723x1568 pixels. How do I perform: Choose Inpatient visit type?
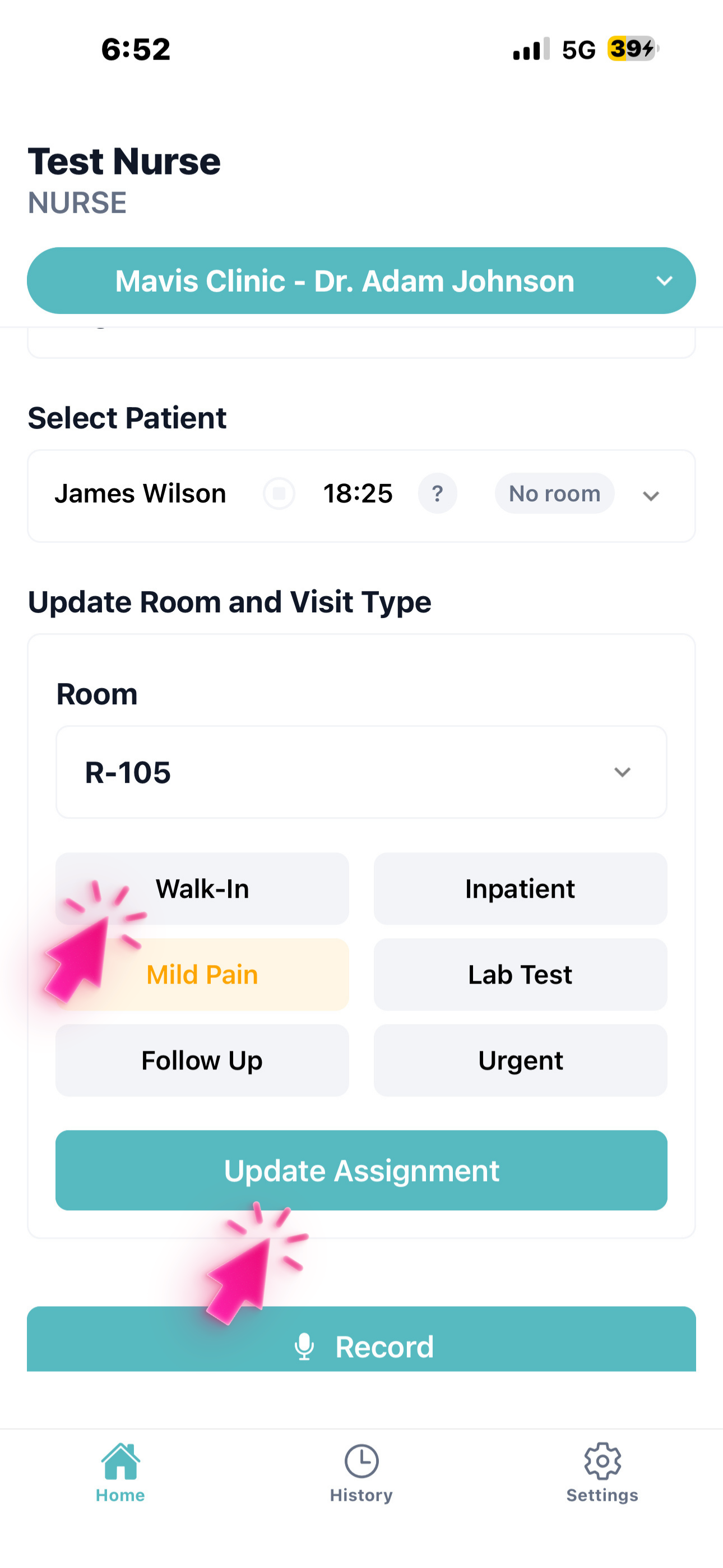tap(520, 889)
